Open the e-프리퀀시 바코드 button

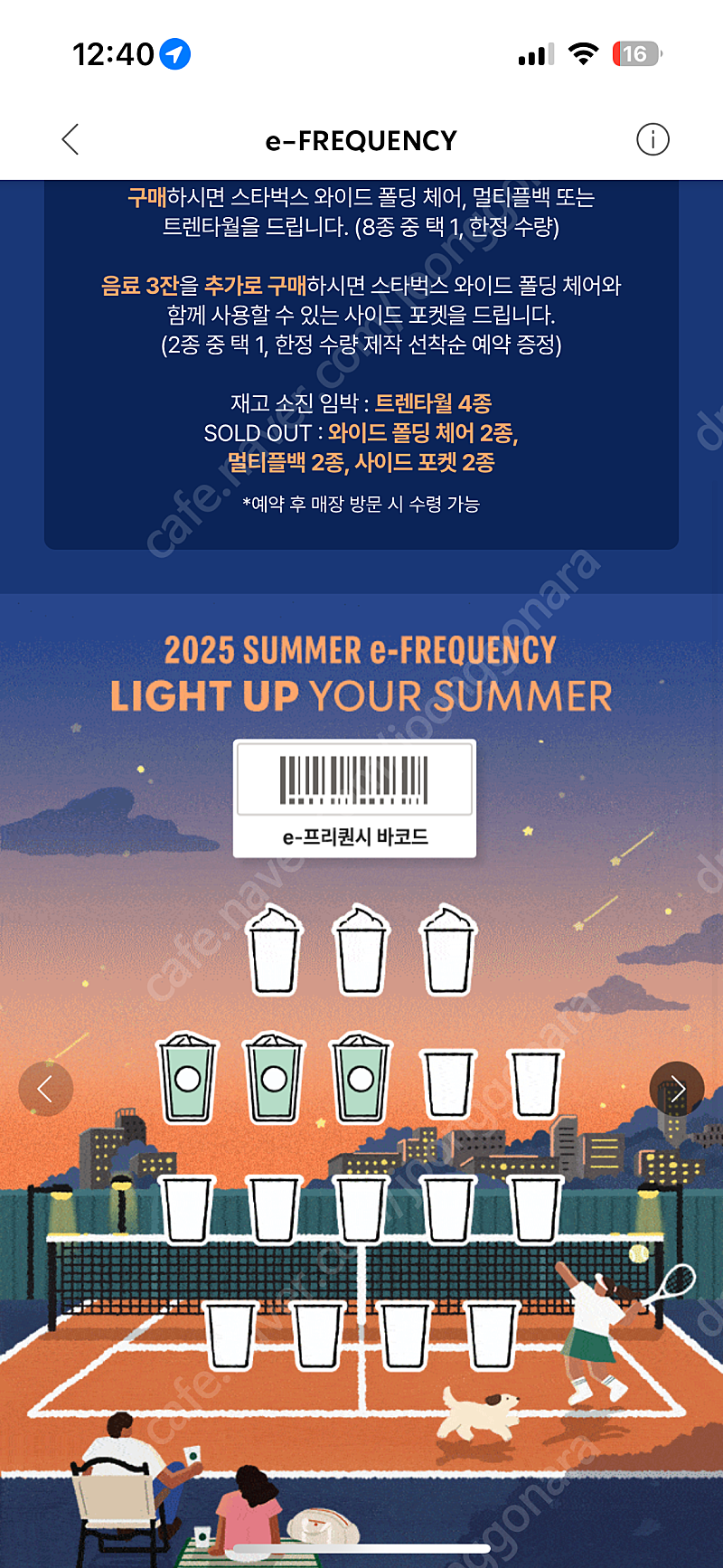pos(354,798)
